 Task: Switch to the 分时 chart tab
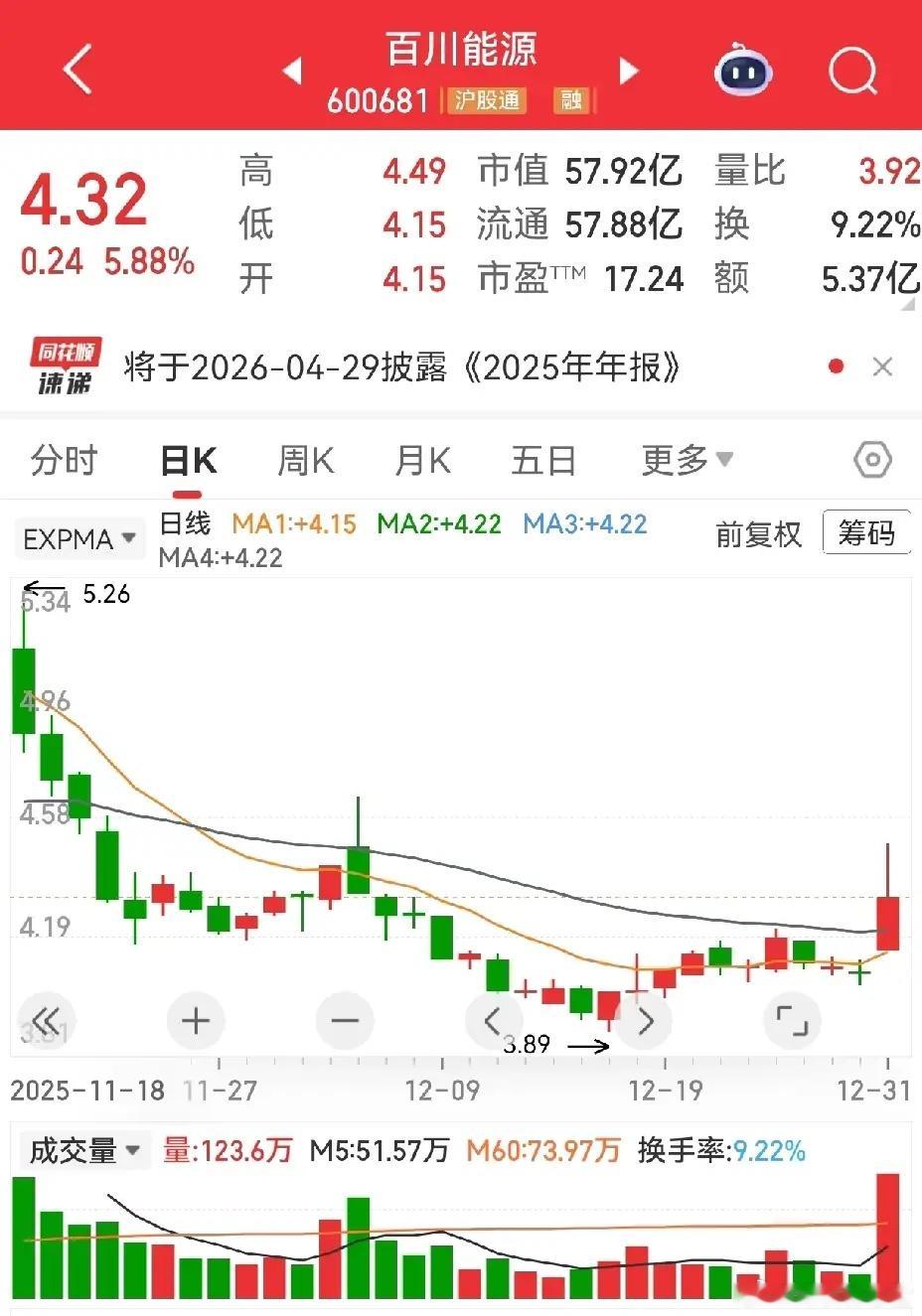coord(65,461)
